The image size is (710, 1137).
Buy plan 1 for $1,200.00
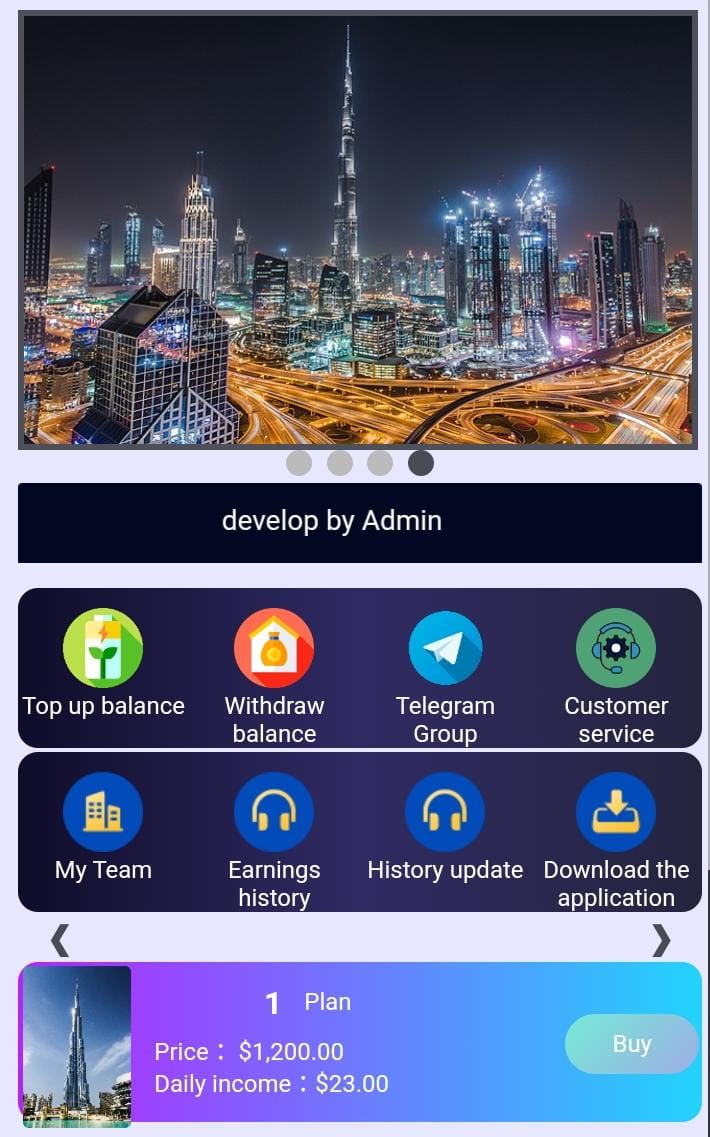click(631, 1044)
